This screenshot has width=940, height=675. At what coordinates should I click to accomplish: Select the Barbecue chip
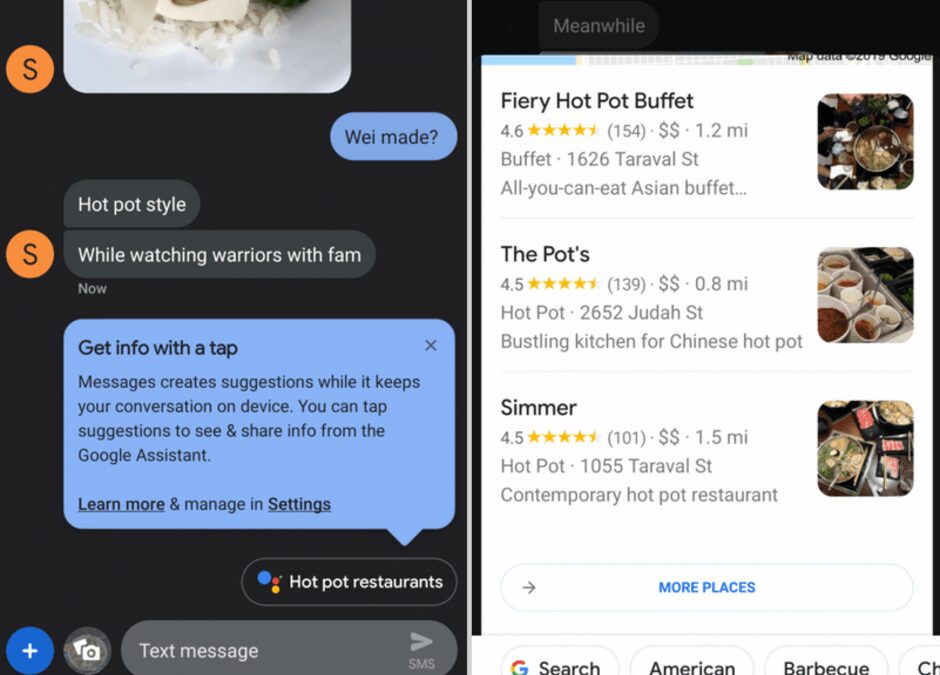click(826, 665)
